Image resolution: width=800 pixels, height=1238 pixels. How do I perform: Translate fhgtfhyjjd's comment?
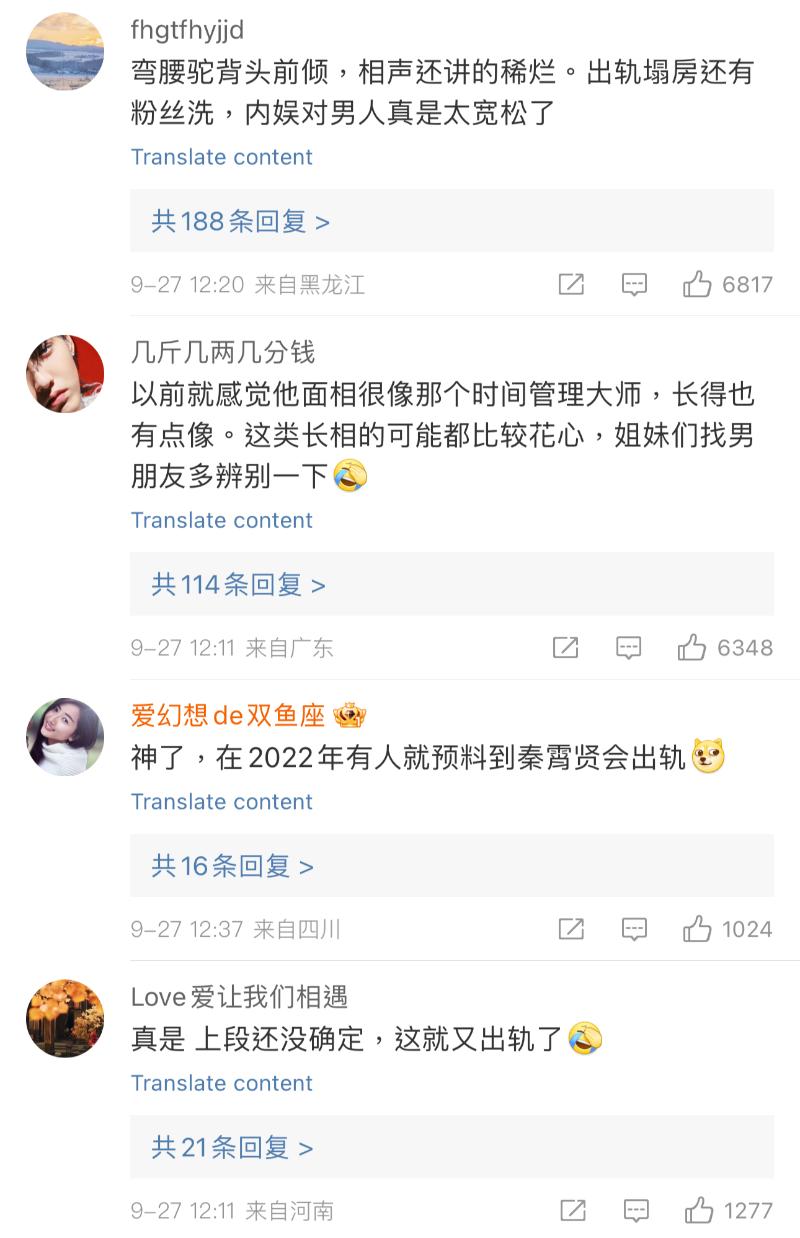click(221, 157)
